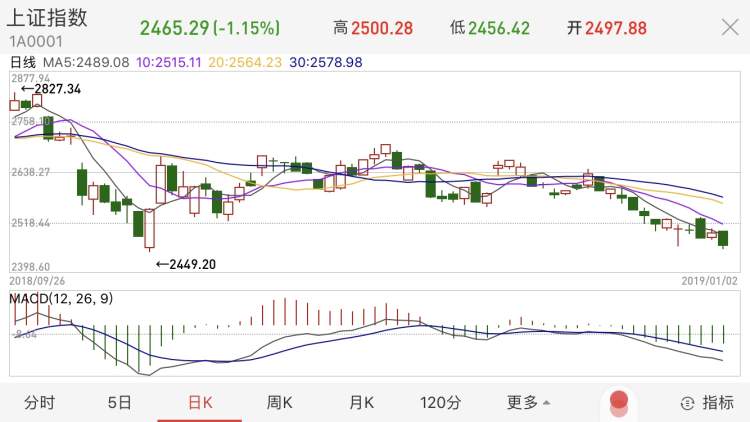Screen dimensions: 750x422
Task: Open the 指标 indicator settings
Action: click(706, 403)
